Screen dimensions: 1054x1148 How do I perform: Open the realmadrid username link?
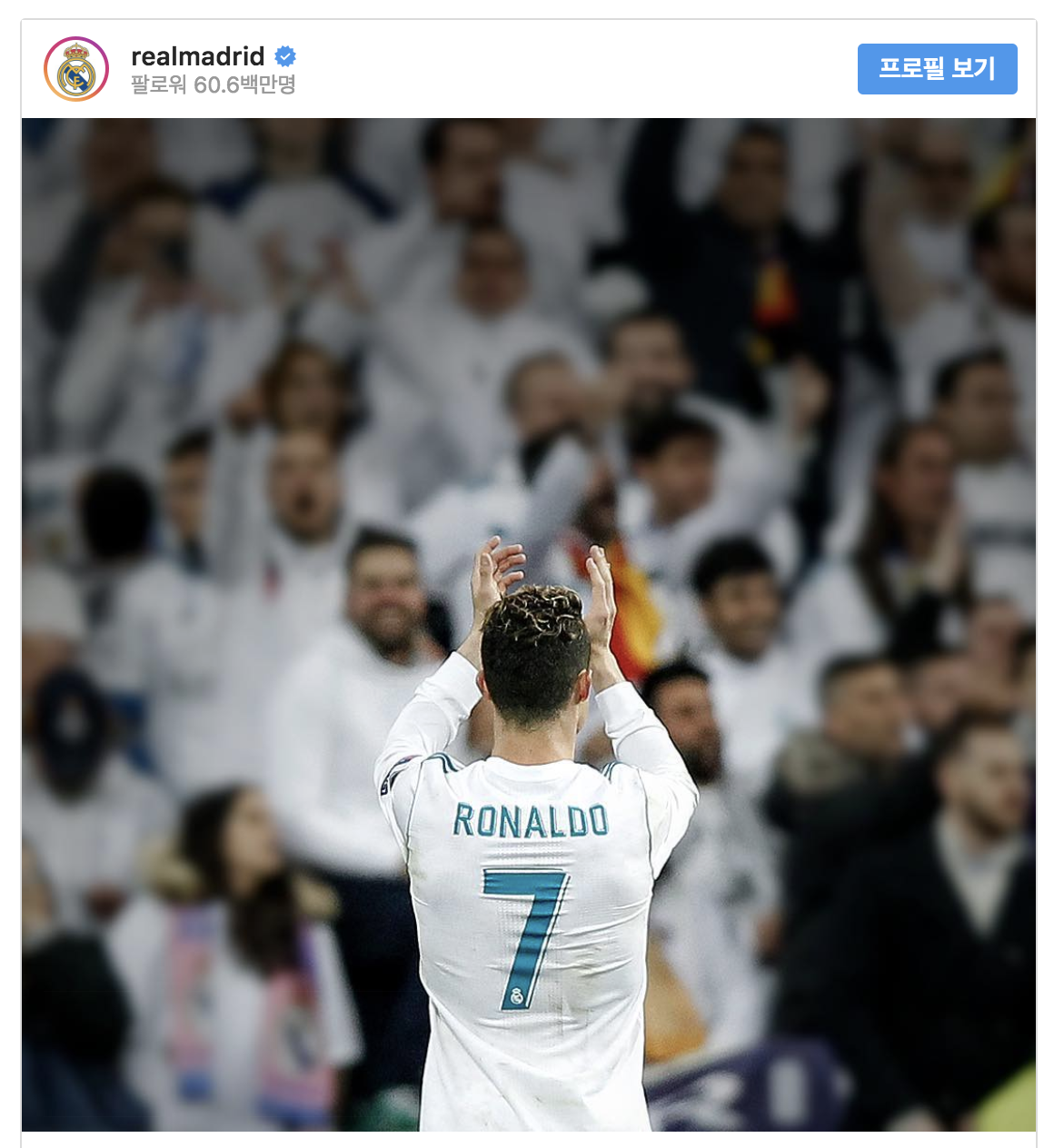[x=198, y=56]
